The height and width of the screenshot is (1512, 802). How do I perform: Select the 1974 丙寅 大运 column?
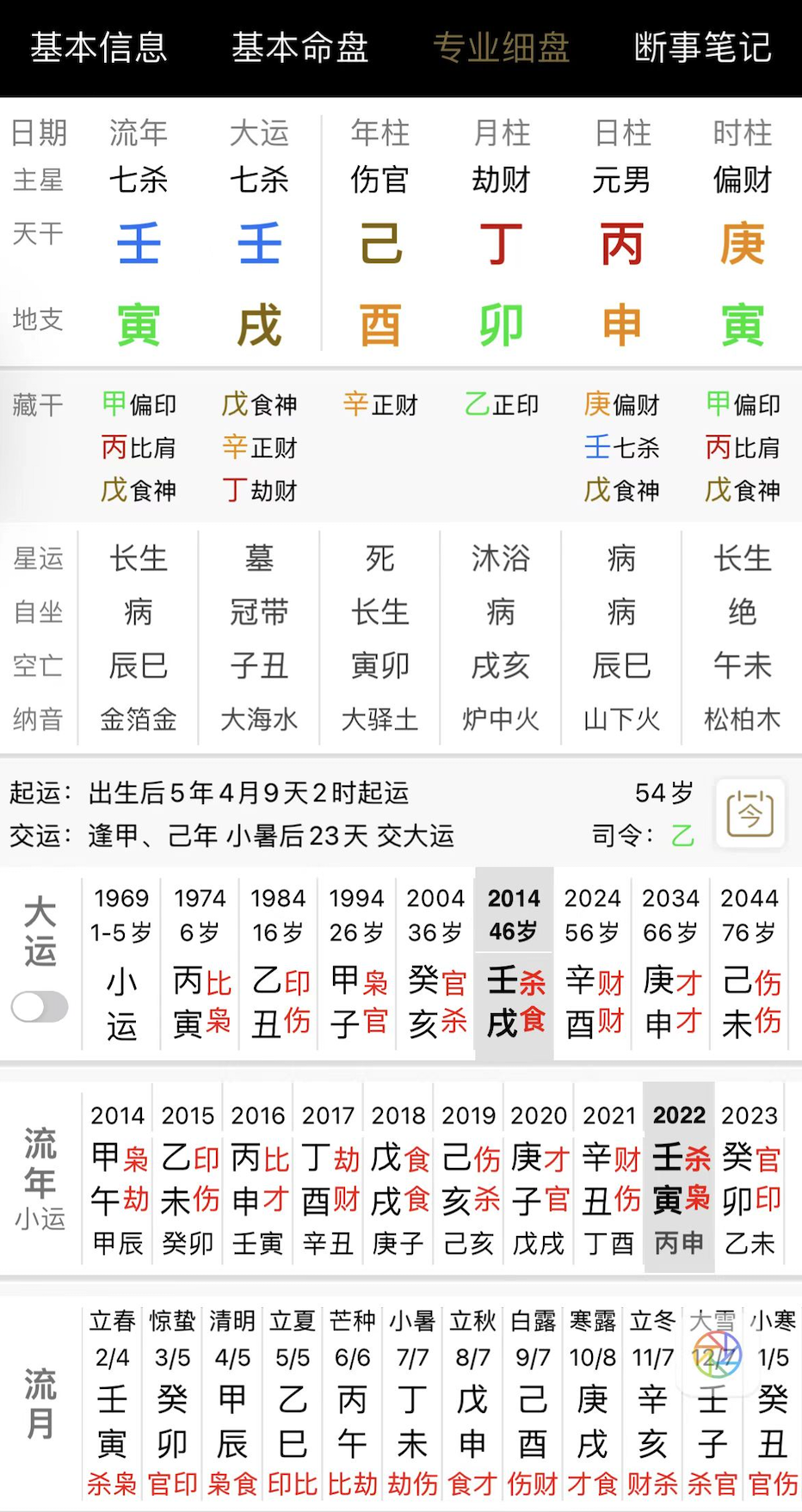point(200,963)
